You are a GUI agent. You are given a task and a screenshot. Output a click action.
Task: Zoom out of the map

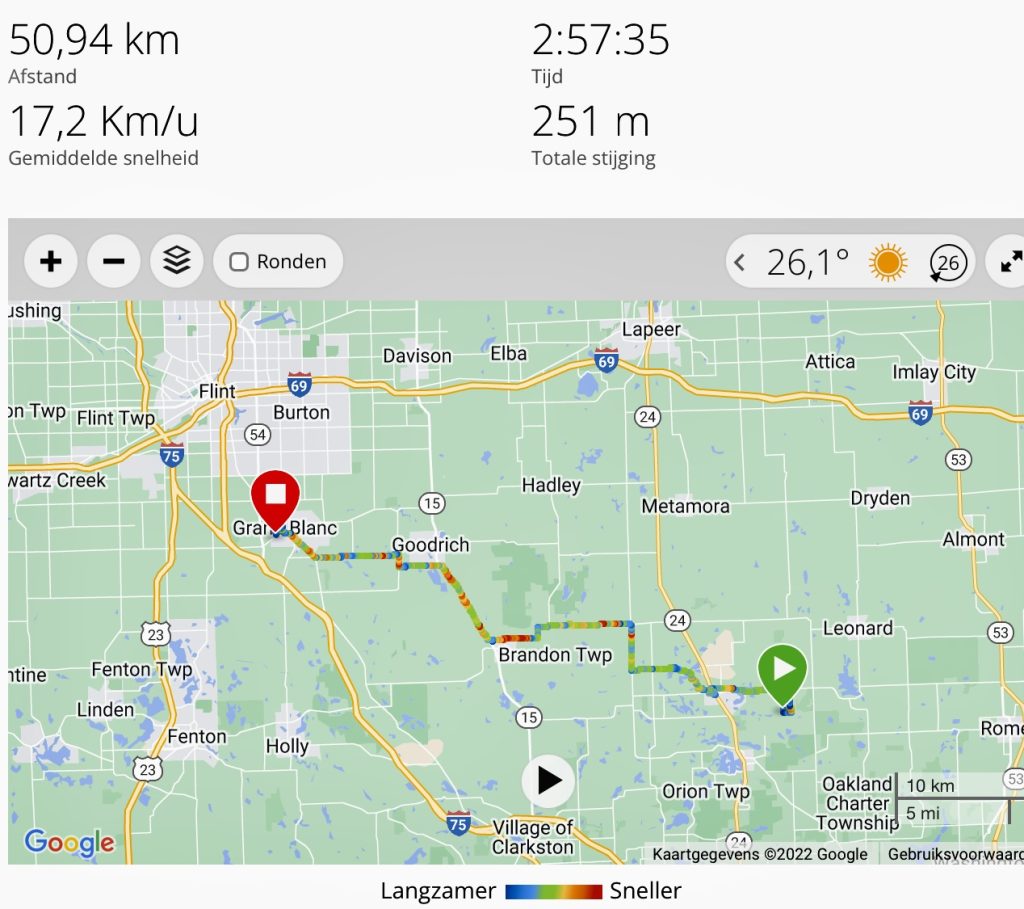coord(114,262)
